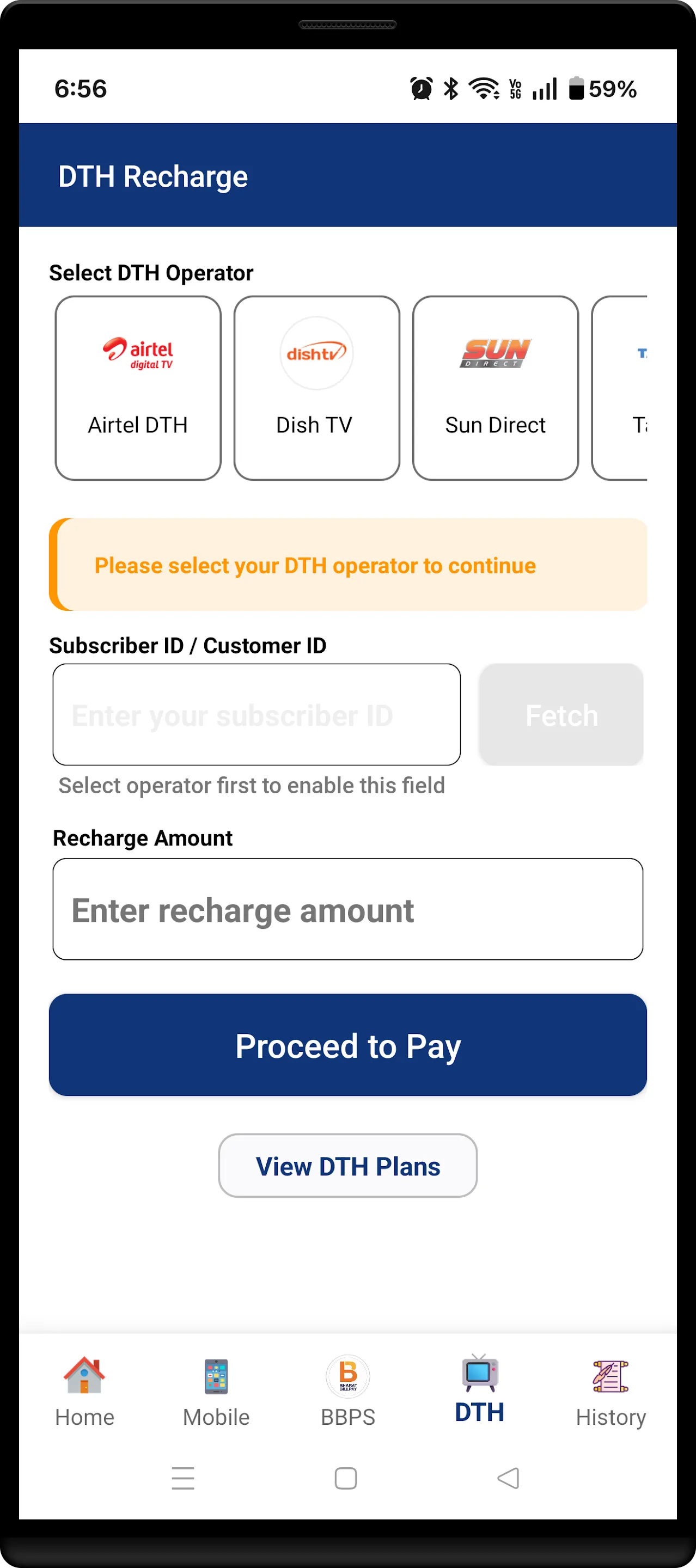Open recent apps via menu lines button
696x1568 pixels.
pyautogui.click(x=184, y=1478)
